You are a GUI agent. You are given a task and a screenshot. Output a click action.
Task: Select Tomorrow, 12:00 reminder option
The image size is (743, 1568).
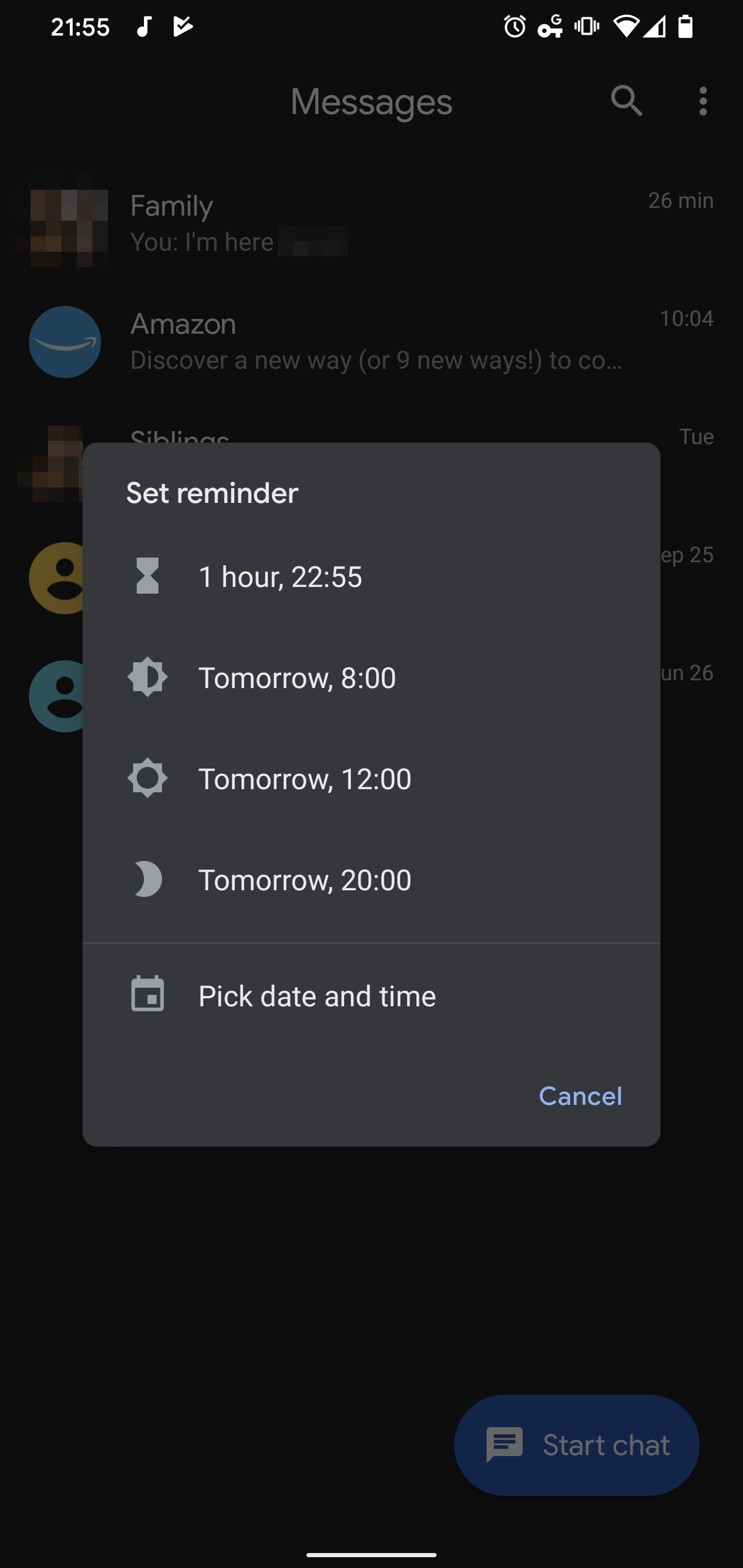tap(371, 778)
